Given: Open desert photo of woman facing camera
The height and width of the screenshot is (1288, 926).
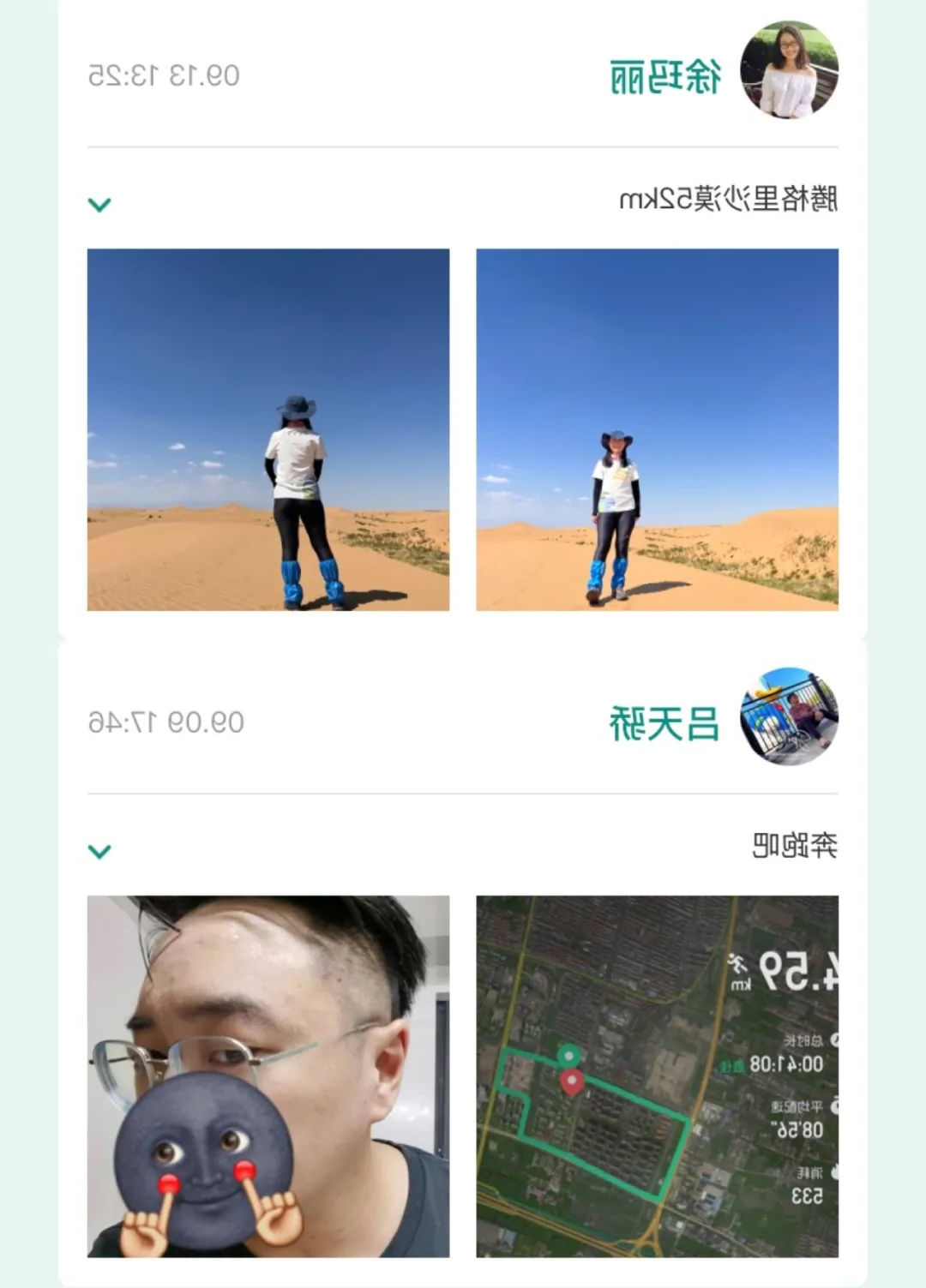Looking at the screenshot, I should click(657, 429).
